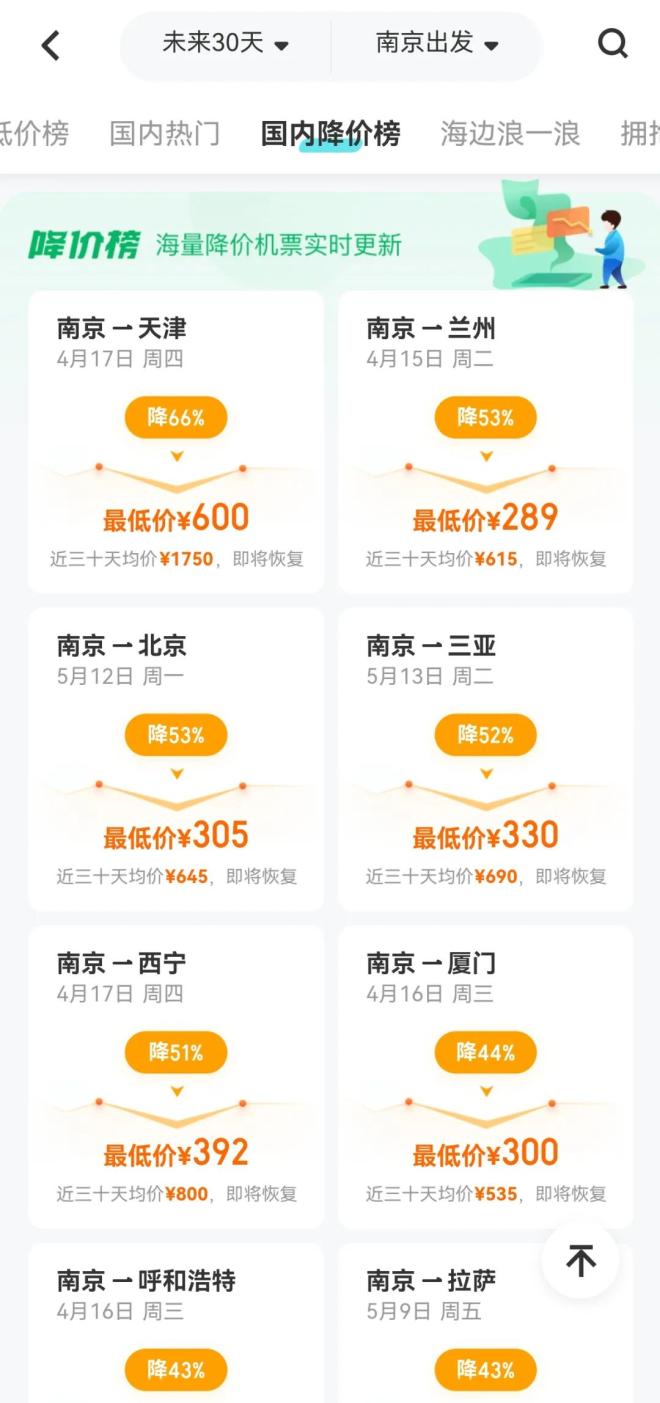Switch to the 国内热门 tab

164,133
